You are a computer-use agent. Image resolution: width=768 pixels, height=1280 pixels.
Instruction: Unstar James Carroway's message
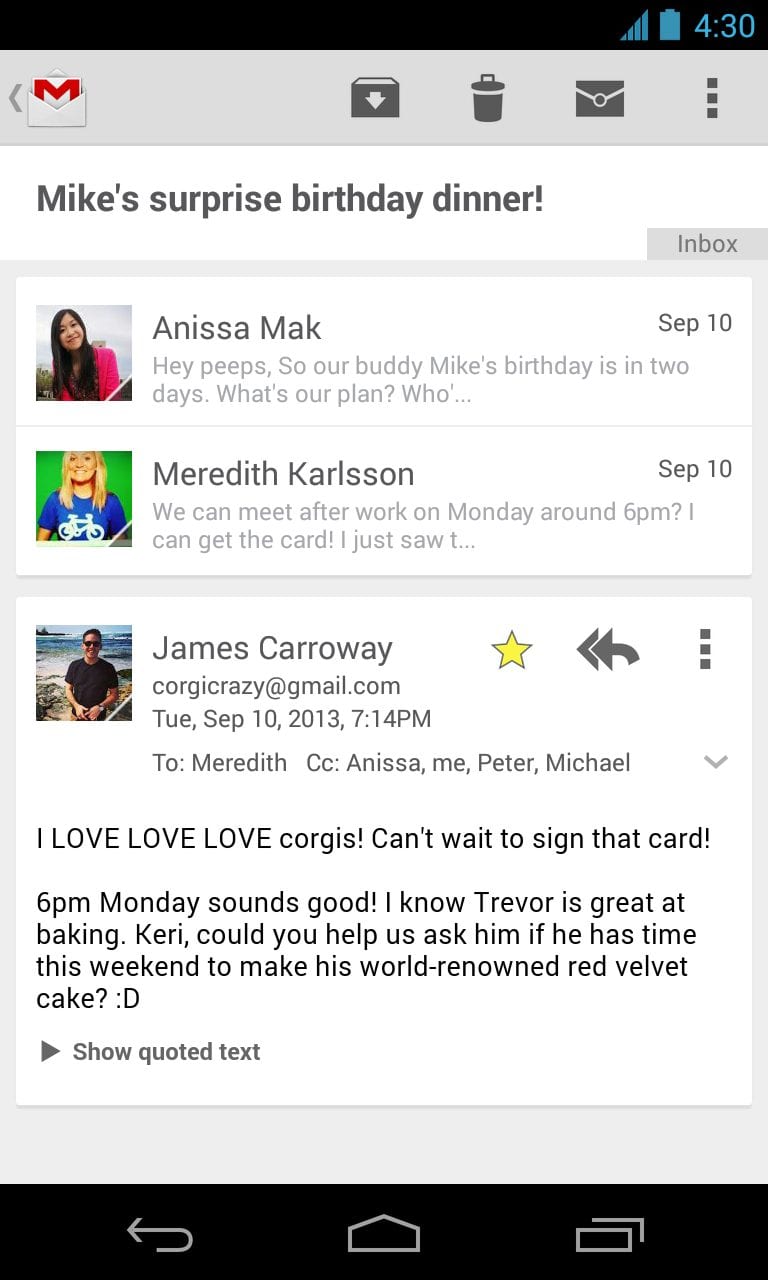click(512, 650)
